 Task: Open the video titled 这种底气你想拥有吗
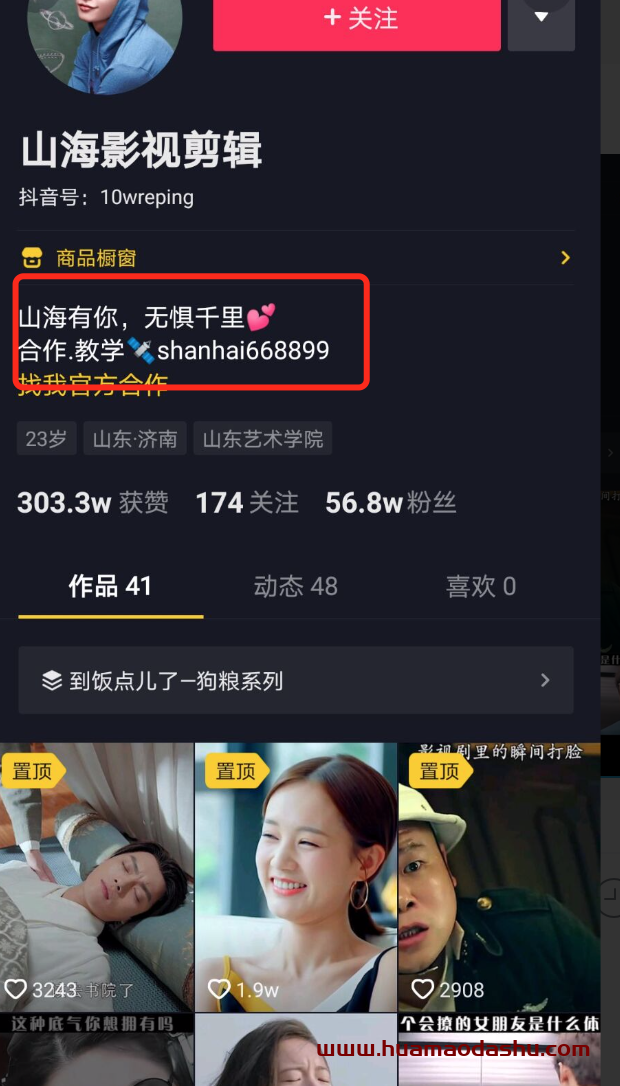[97, 1050]
